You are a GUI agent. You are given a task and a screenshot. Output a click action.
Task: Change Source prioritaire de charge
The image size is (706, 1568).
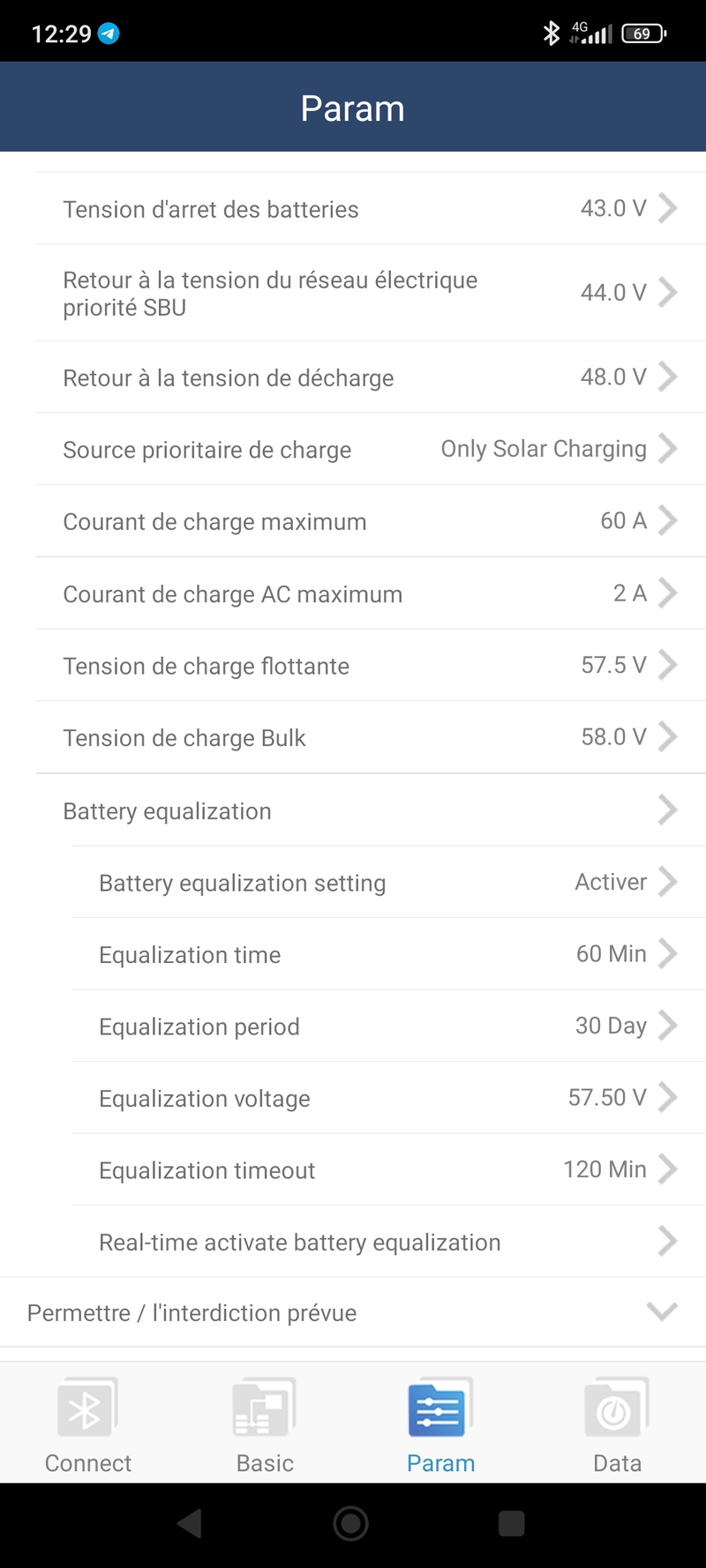coord(369,450)
